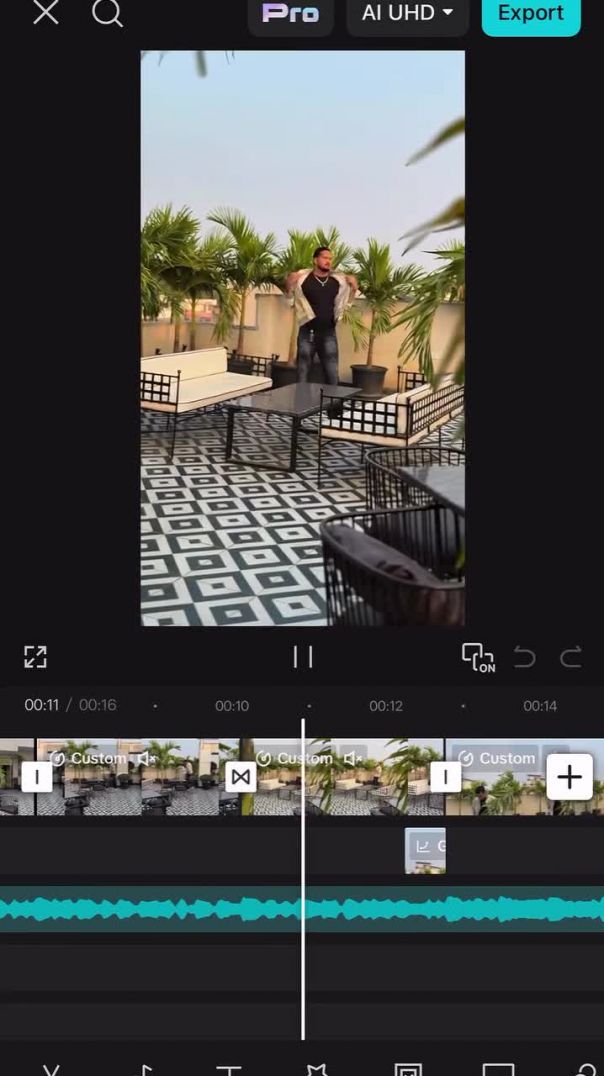Screen dimensions: 604x1076
Task: Redo the last edit
Action: 571,657
